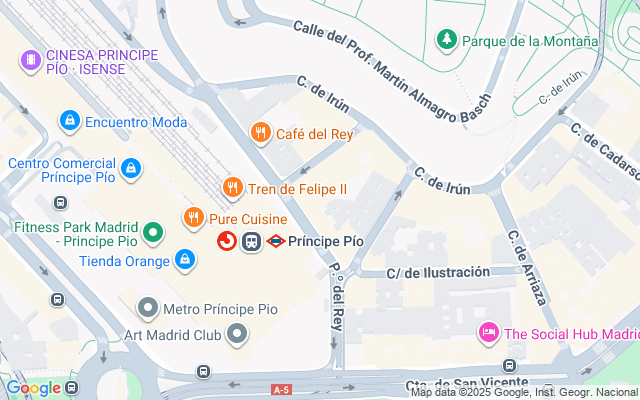This screenshot has width=640, height=400.
Task: Open the Café del Rey restaurant pin
Action: pyautogui.click(x=260, y=132)
